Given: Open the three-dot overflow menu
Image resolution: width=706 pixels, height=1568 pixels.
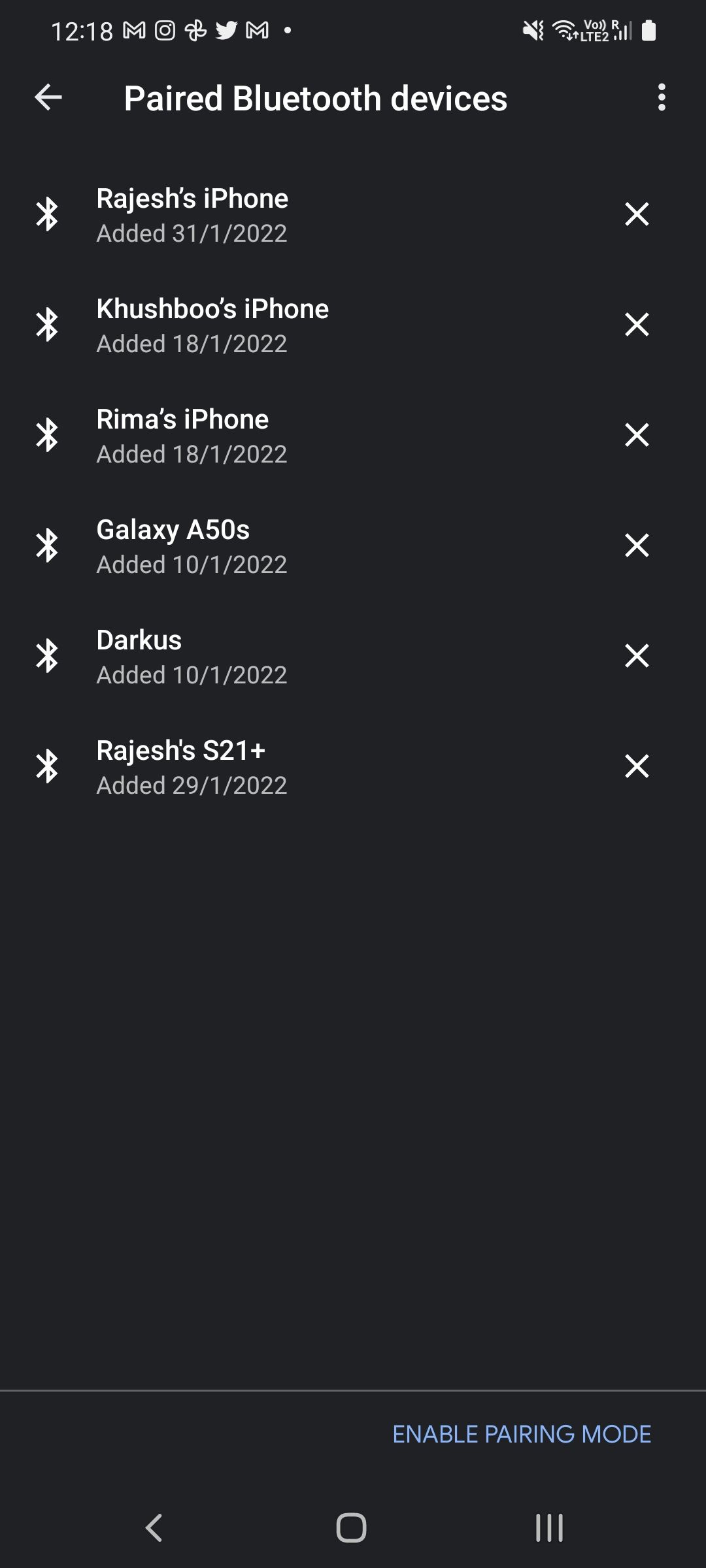Looking at the screenshot, I should (662, 98).
